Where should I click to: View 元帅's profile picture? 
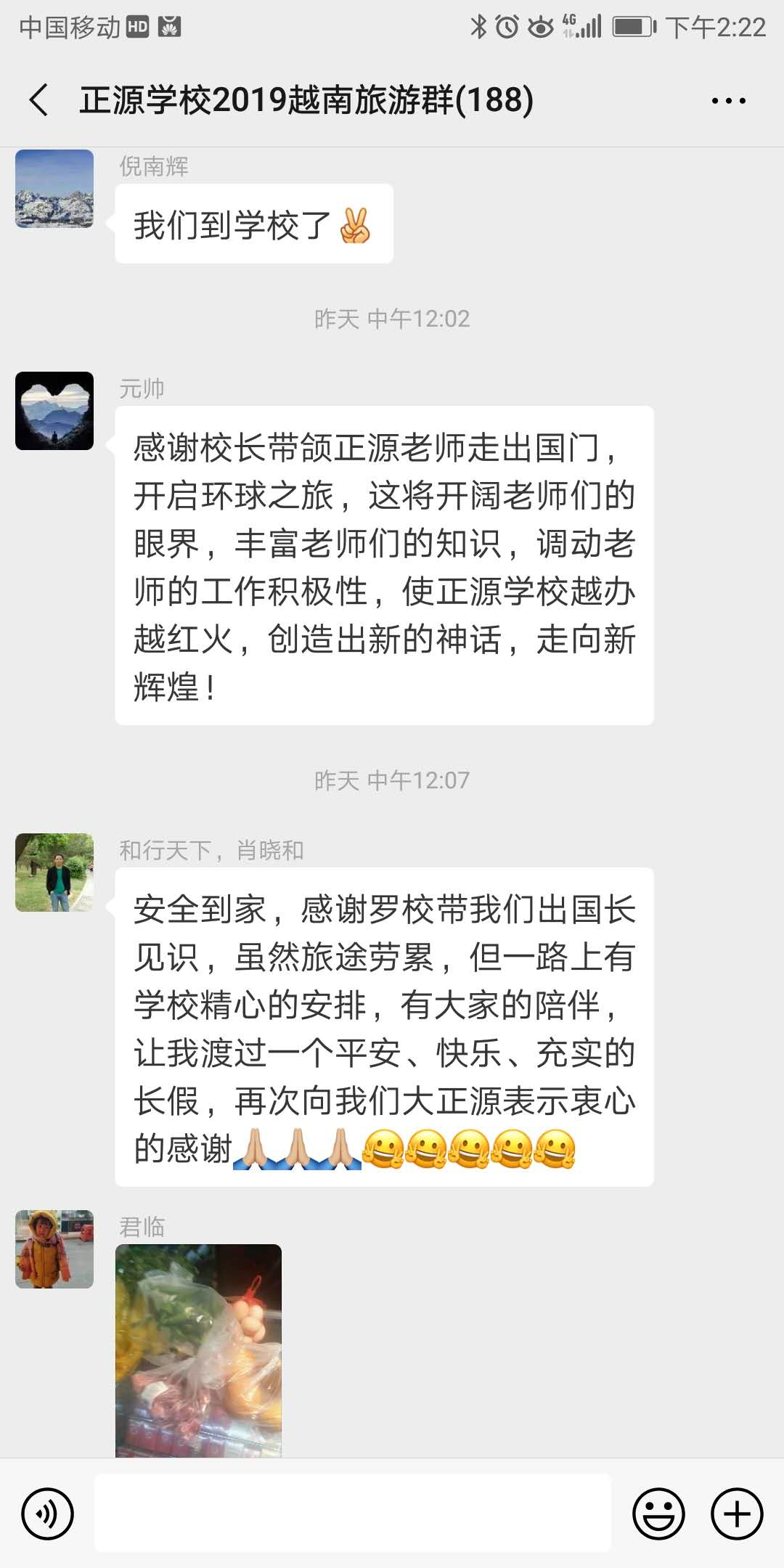(54, 411)
